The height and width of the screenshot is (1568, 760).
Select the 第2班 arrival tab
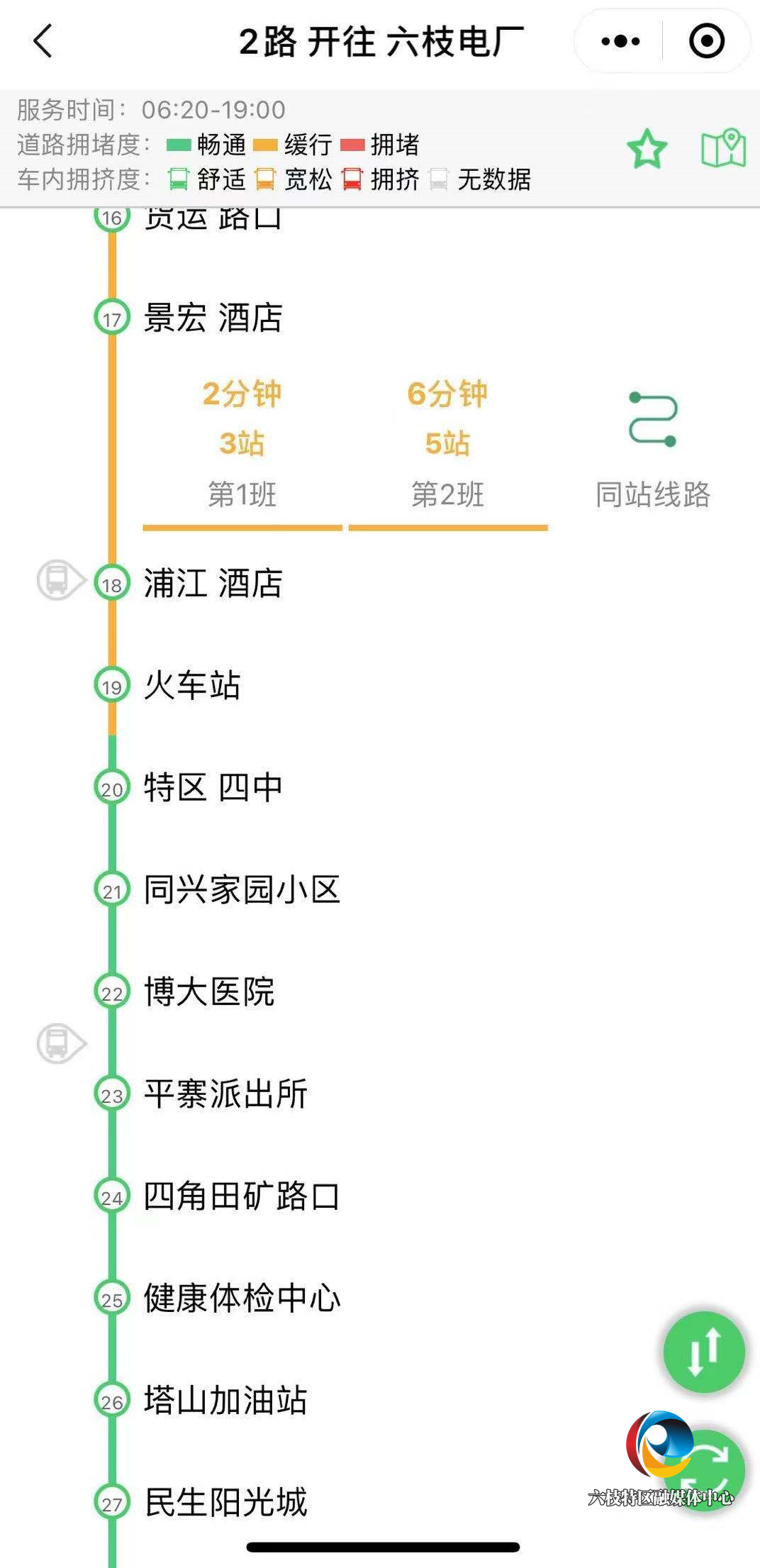pyautogui.click(x=447, y=444)
